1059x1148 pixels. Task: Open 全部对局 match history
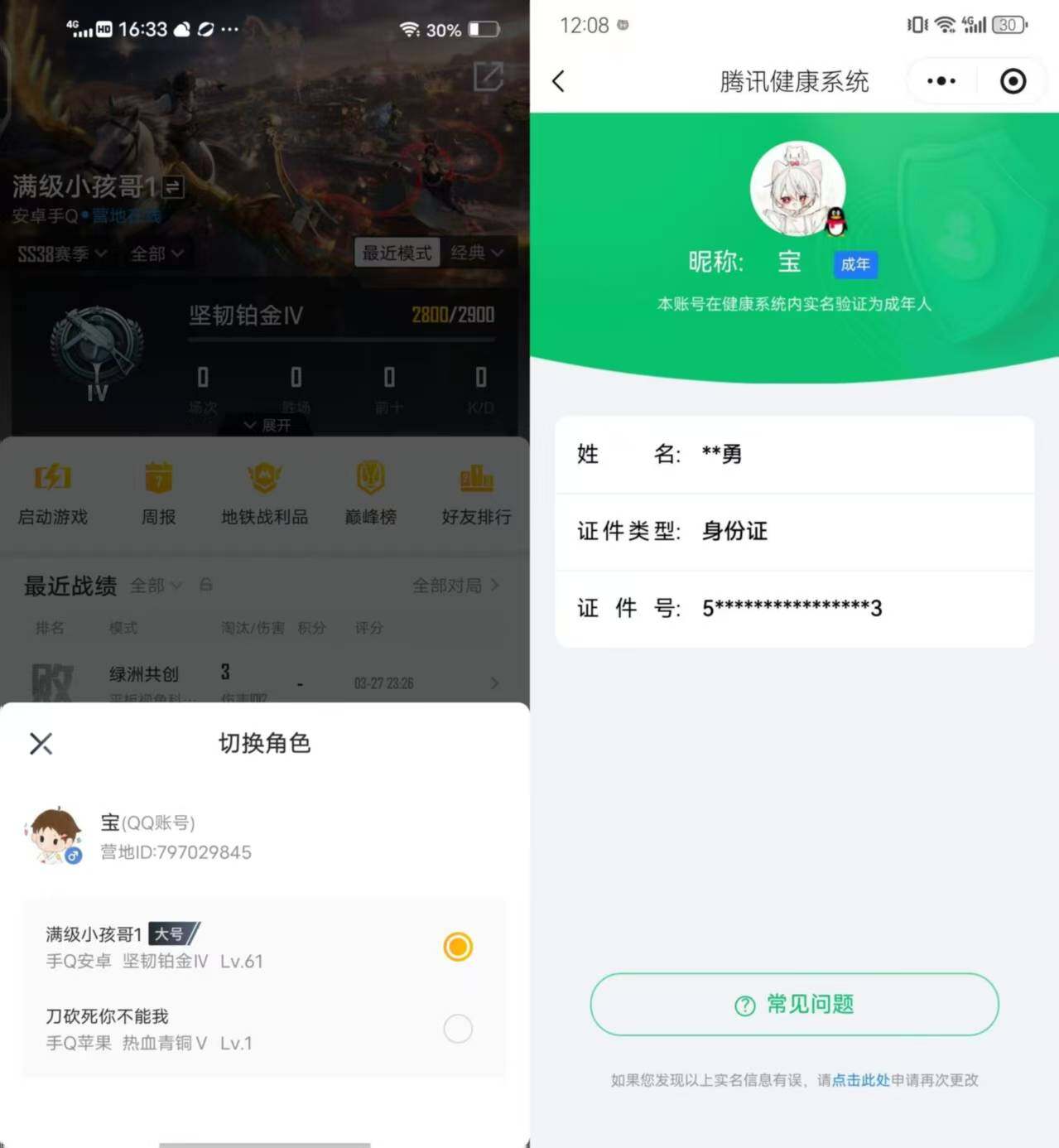click(447, 586)
